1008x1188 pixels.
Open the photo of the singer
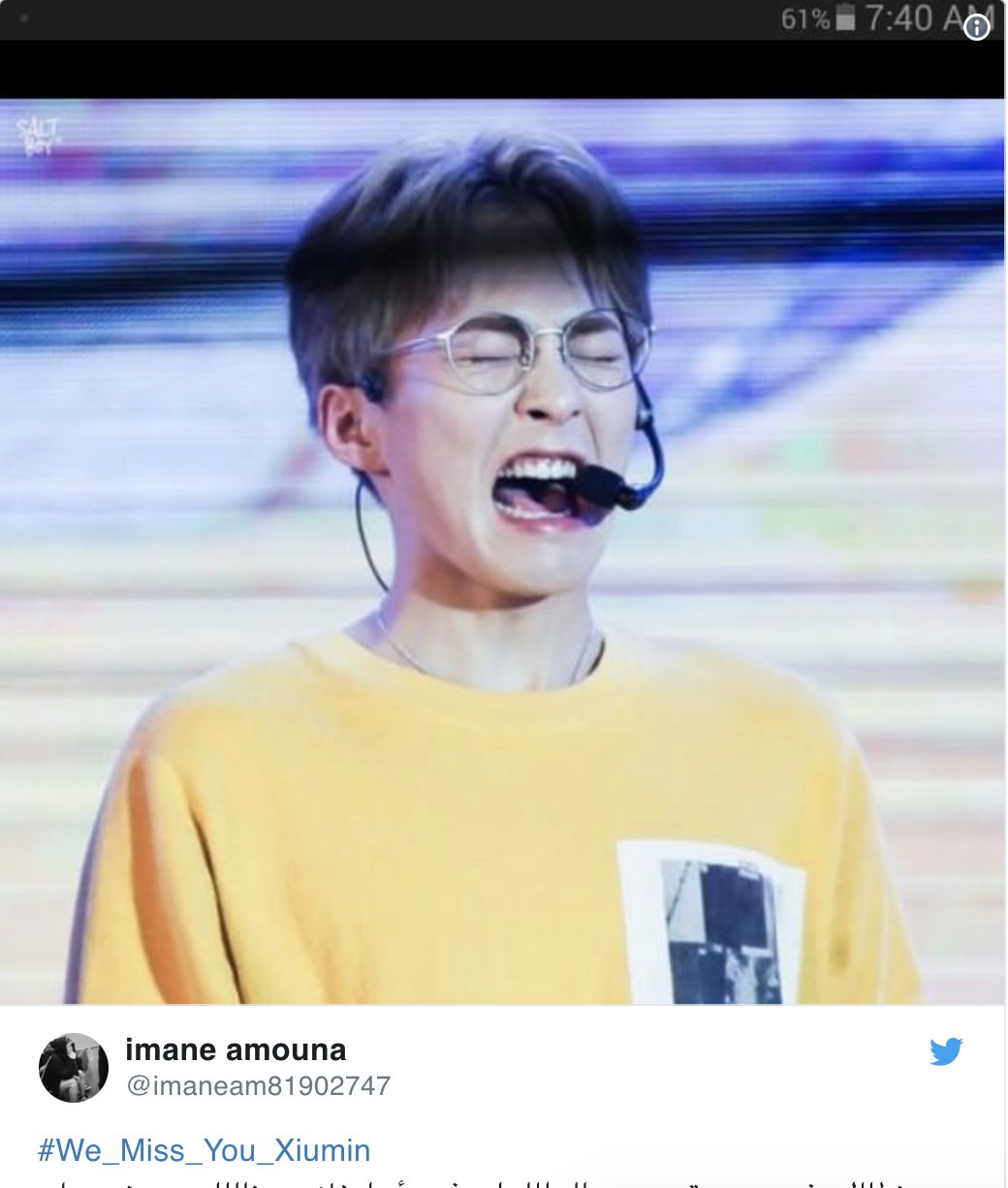pos(502,550)
